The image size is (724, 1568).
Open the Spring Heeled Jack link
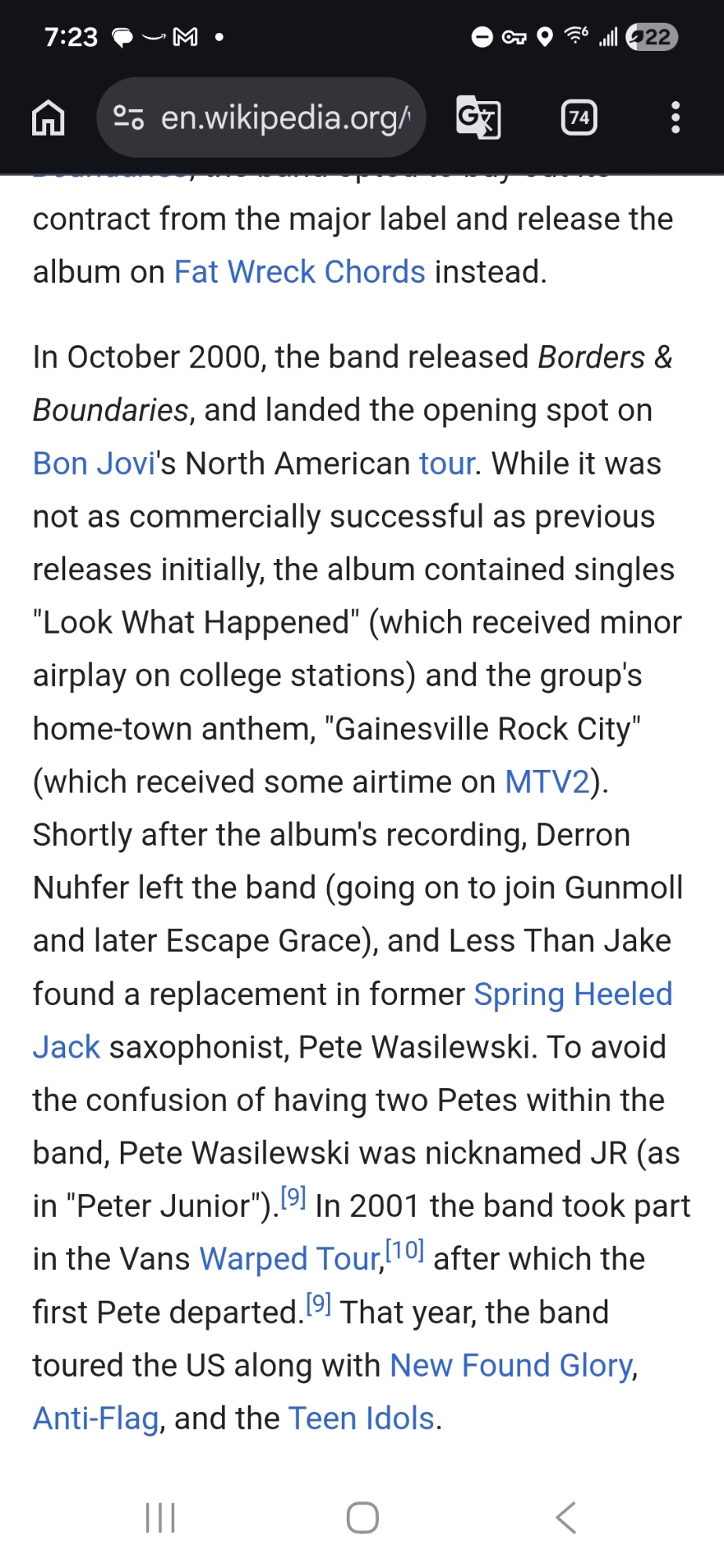(x=573, y=994)
